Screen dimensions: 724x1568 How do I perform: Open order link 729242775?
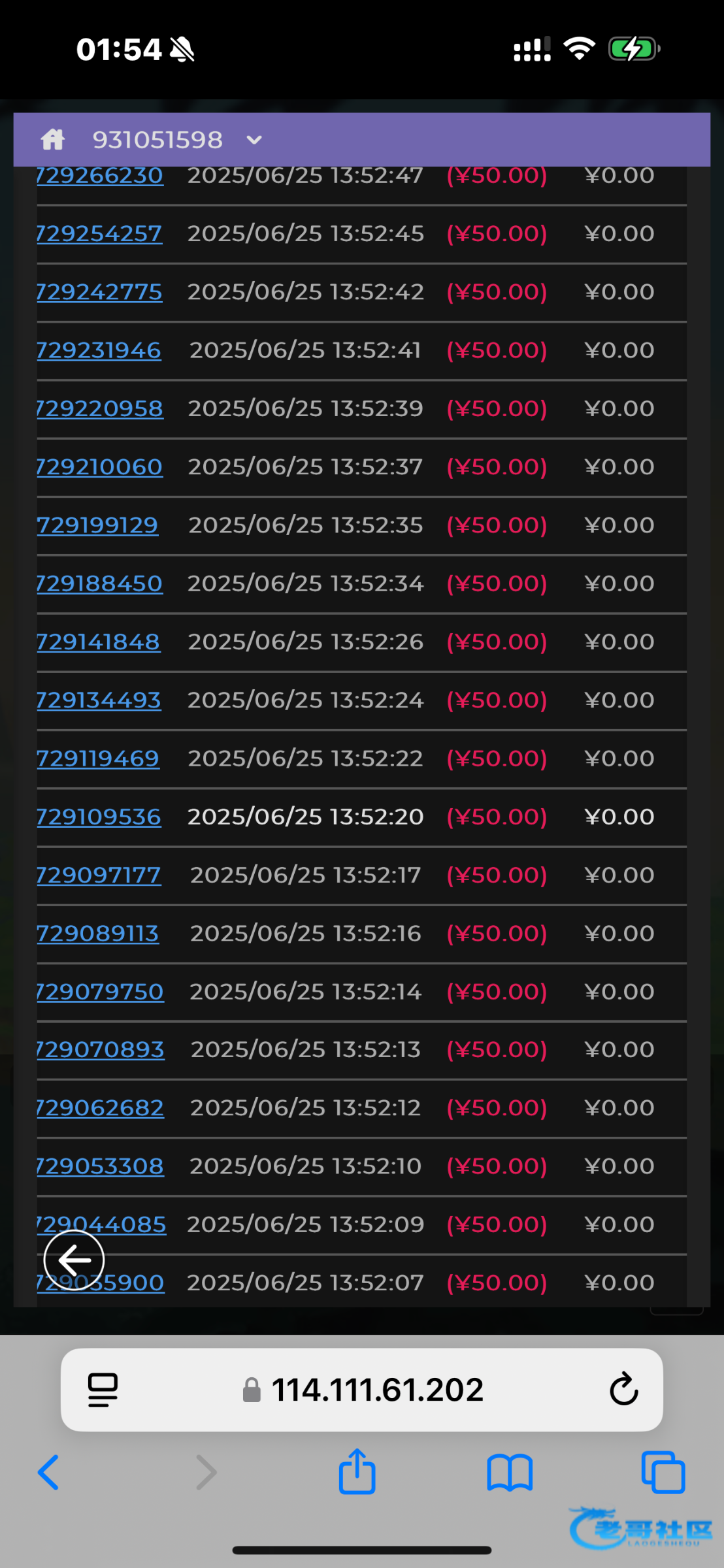click(99, 292)
